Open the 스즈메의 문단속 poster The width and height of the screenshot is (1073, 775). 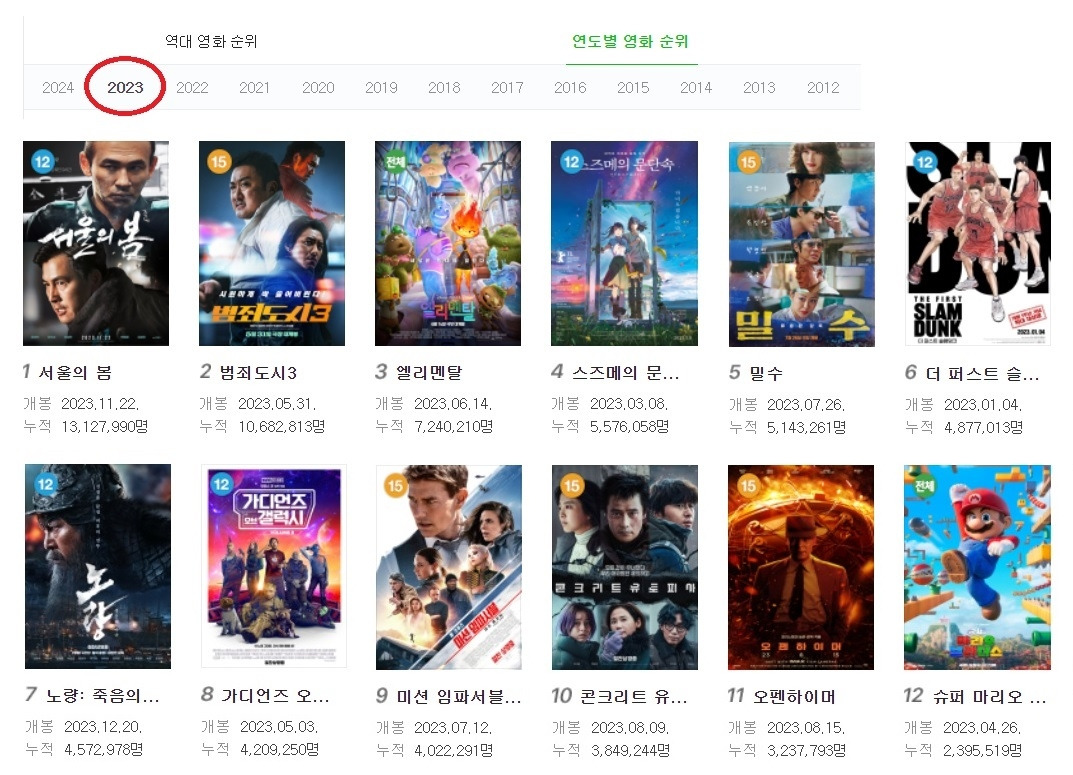coord(624,244)
